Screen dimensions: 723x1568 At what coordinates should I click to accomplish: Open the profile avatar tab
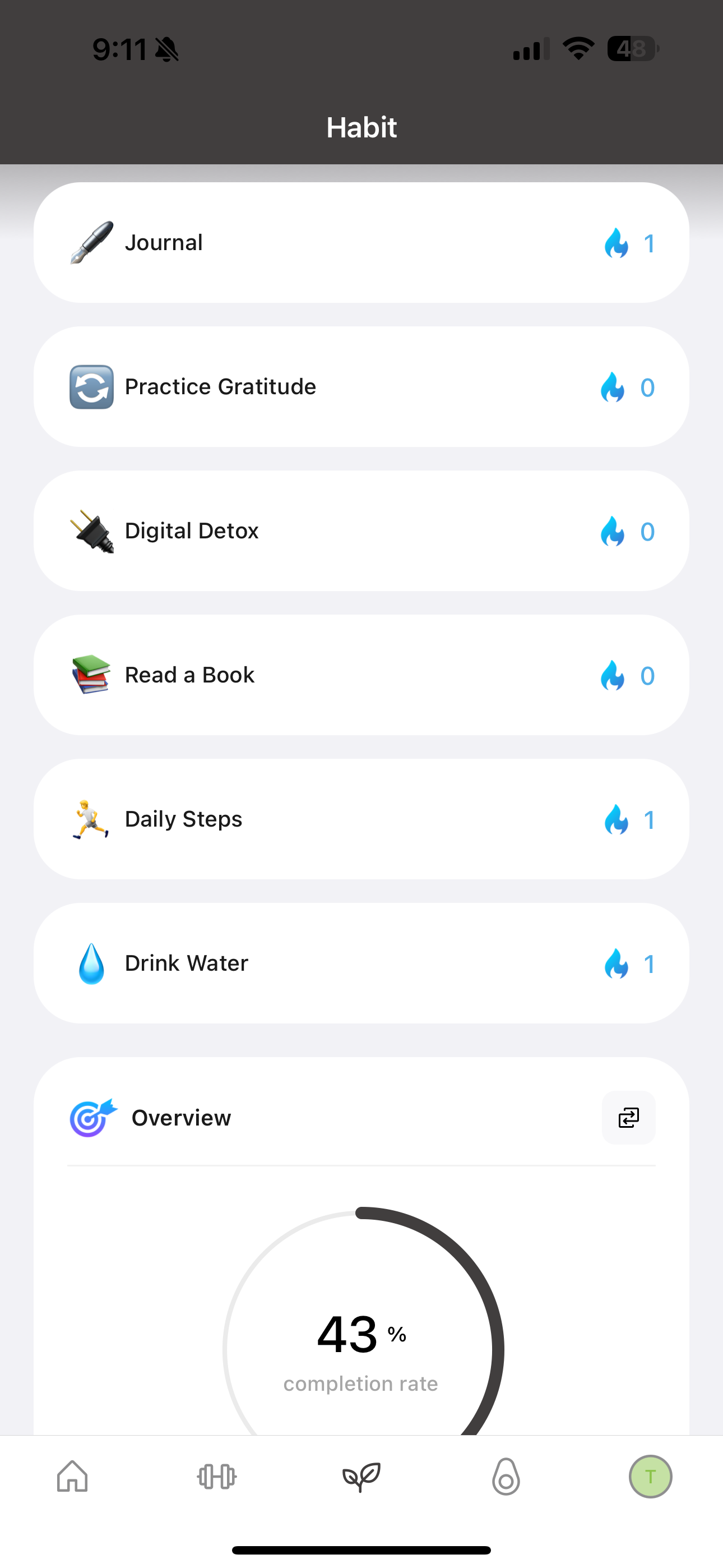pyautogui.click(x=650, y=1477)
